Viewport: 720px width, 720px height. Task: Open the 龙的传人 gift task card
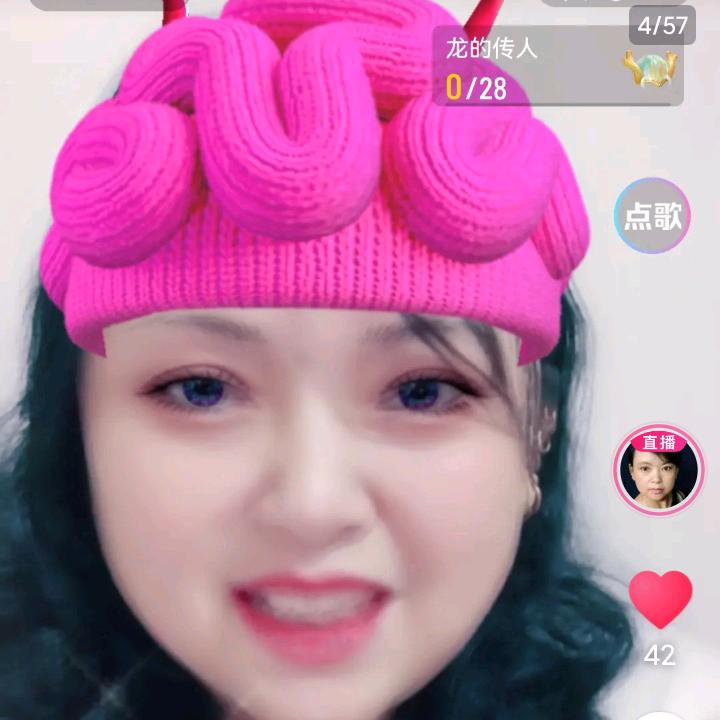558,66
